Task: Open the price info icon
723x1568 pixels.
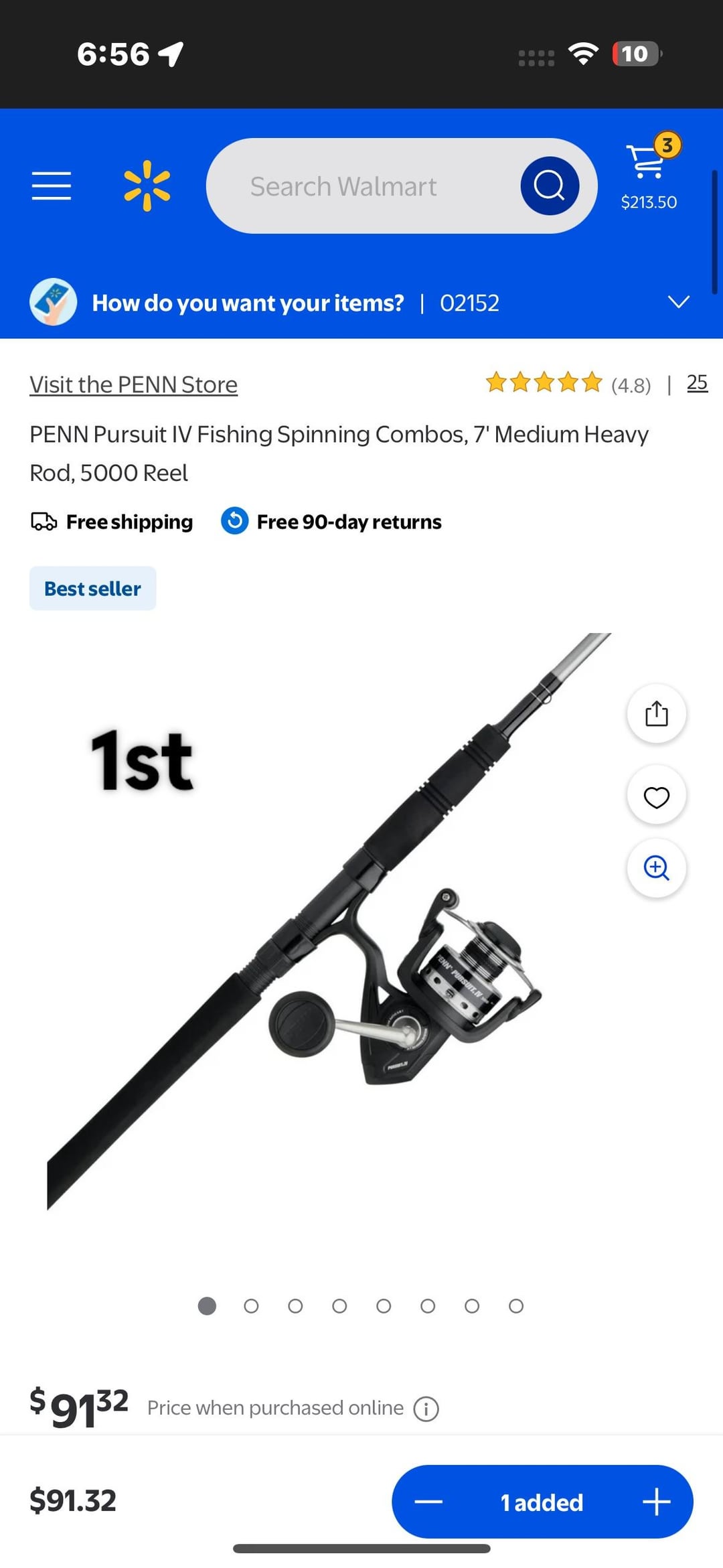Action: [426, 1409]
